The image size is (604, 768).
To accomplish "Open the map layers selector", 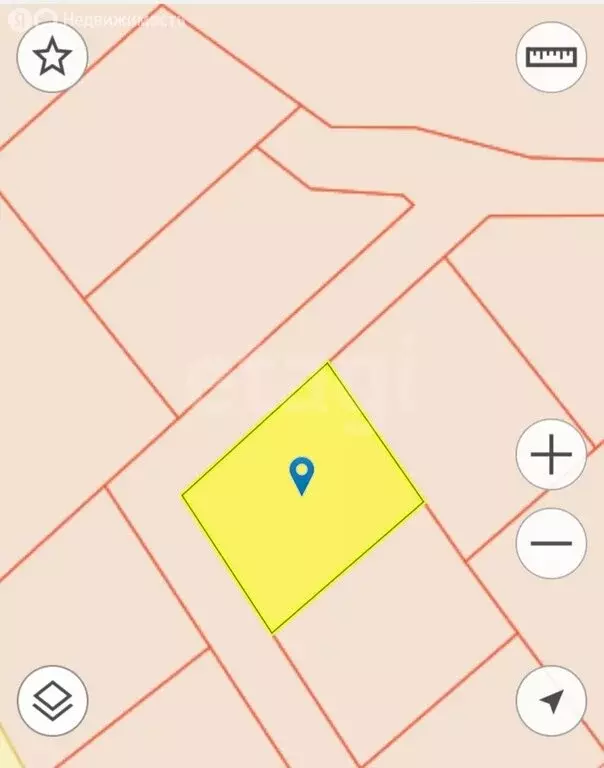I will [x=52, y=701].
